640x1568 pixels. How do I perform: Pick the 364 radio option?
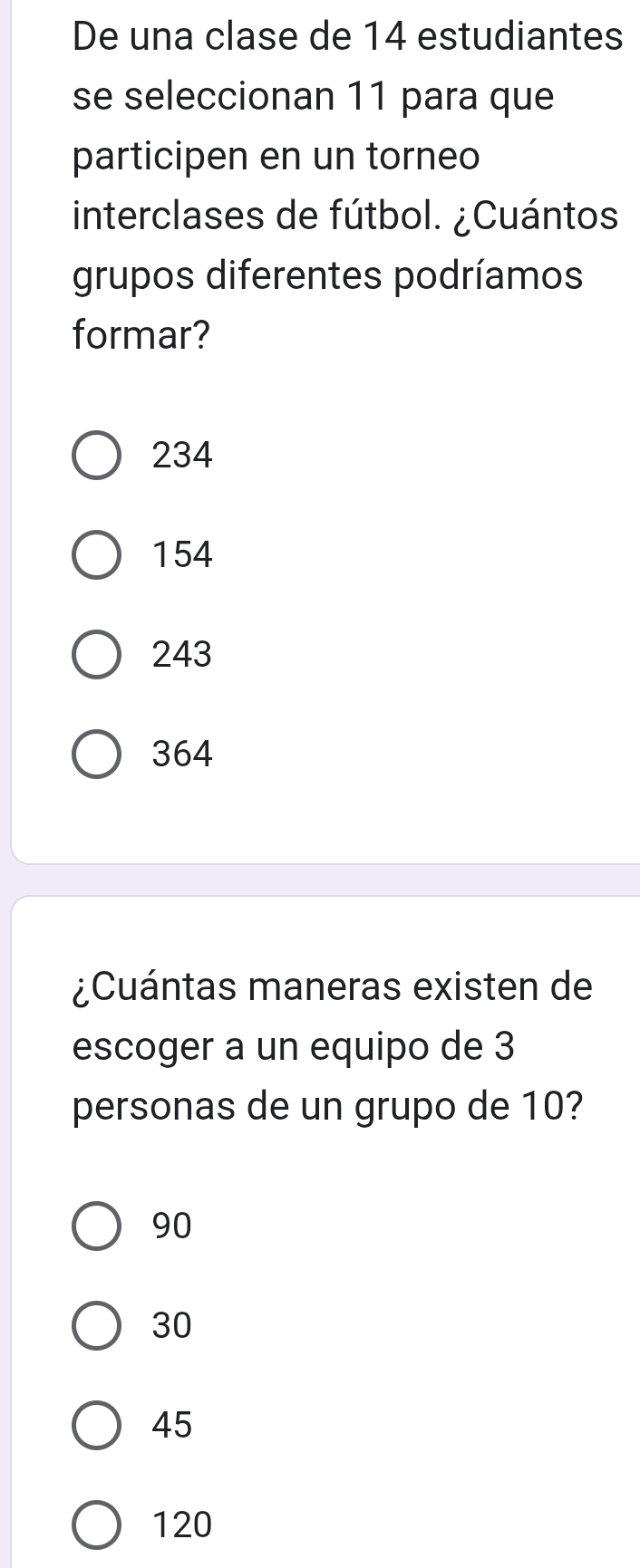pos(95,754)
